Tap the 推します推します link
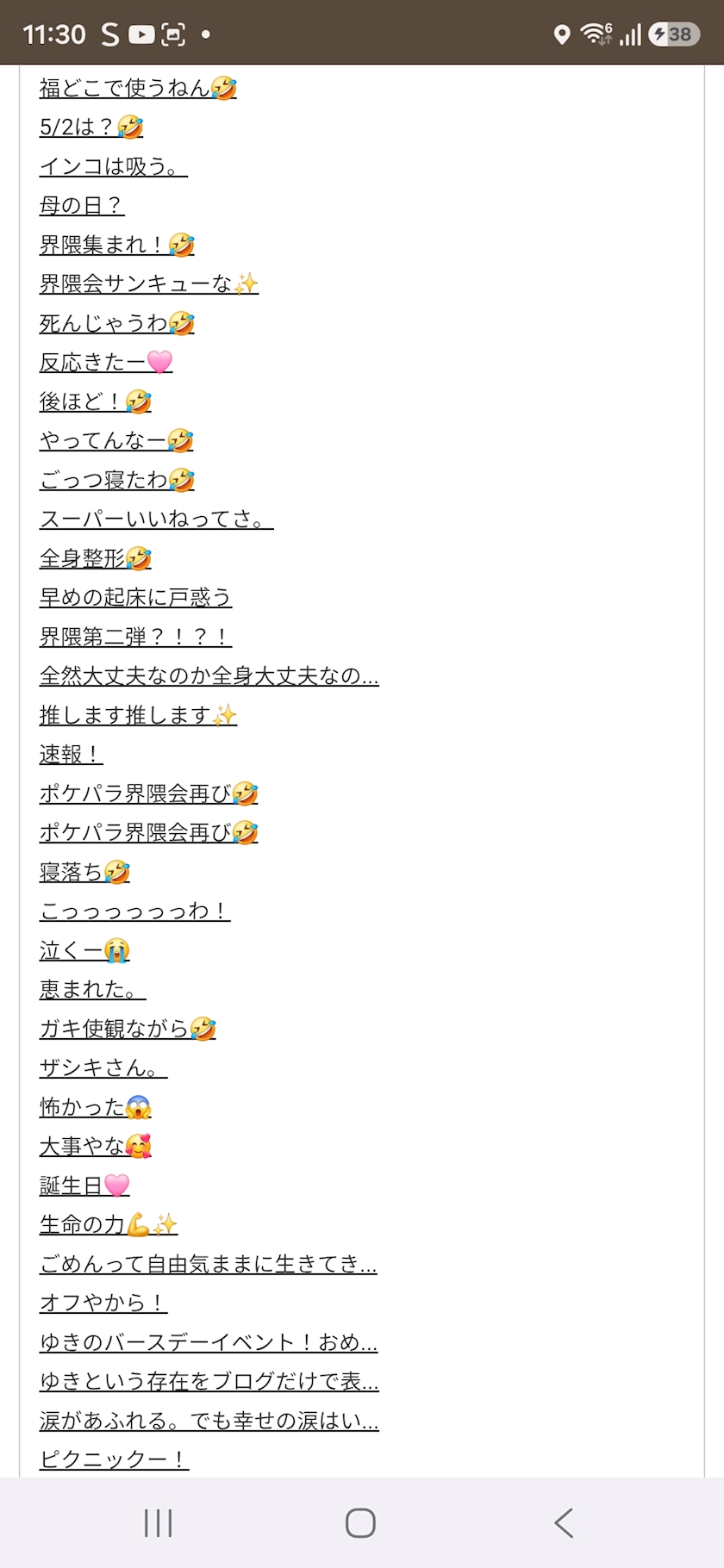The image size is (724, 1568). (x=138, y=715)
